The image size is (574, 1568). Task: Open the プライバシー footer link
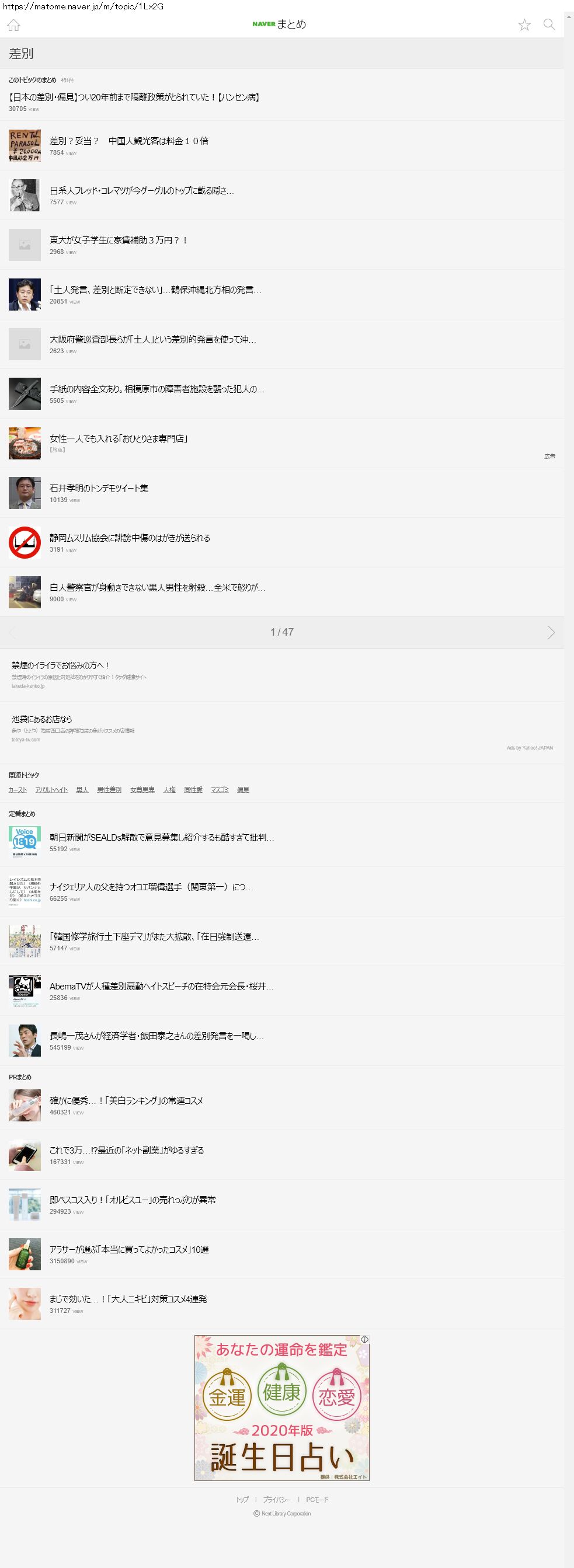coord(276,1499)
